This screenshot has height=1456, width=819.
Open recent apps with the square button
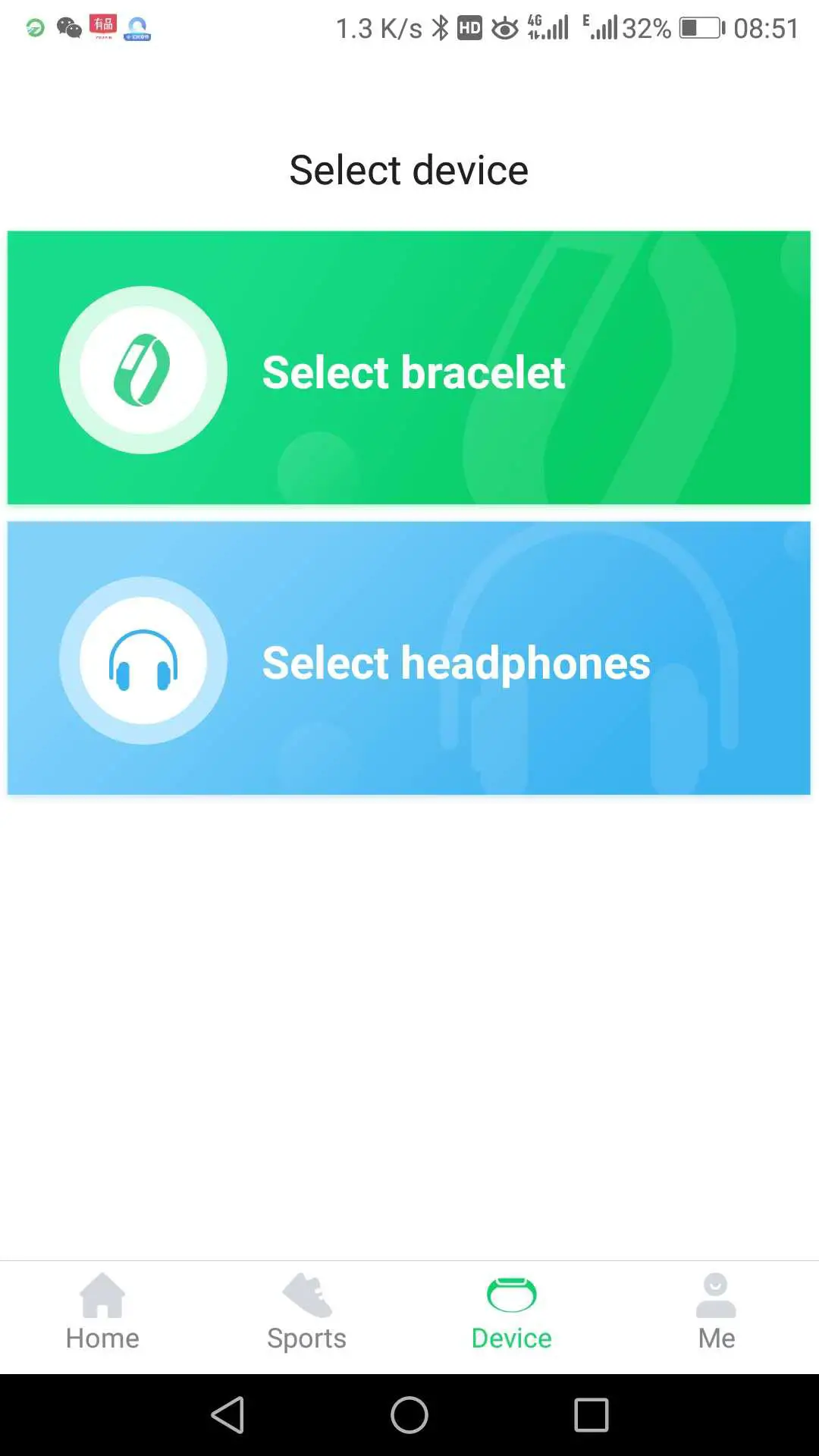point(591,1415)
